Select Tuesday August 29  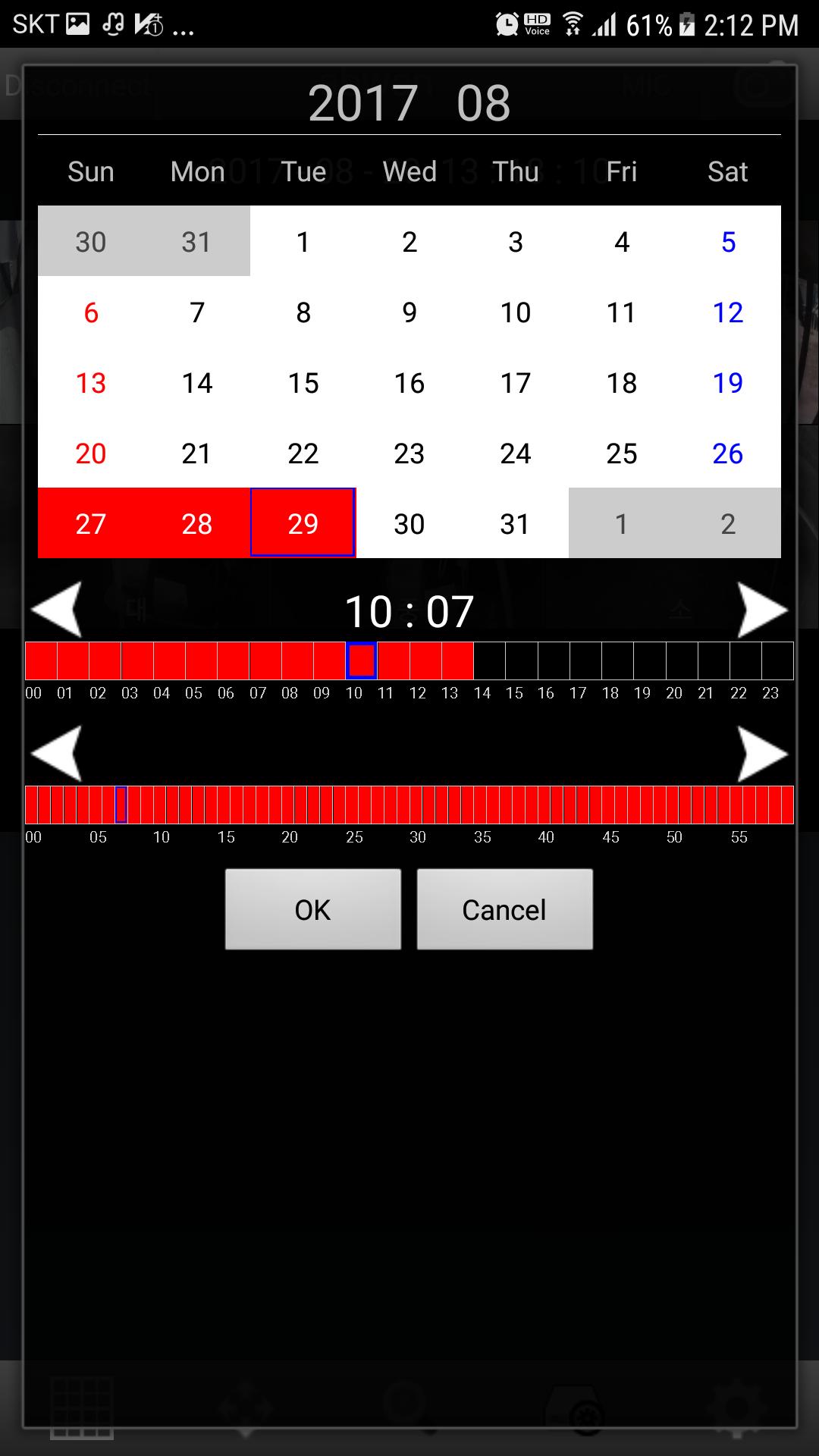coord(303,523)
